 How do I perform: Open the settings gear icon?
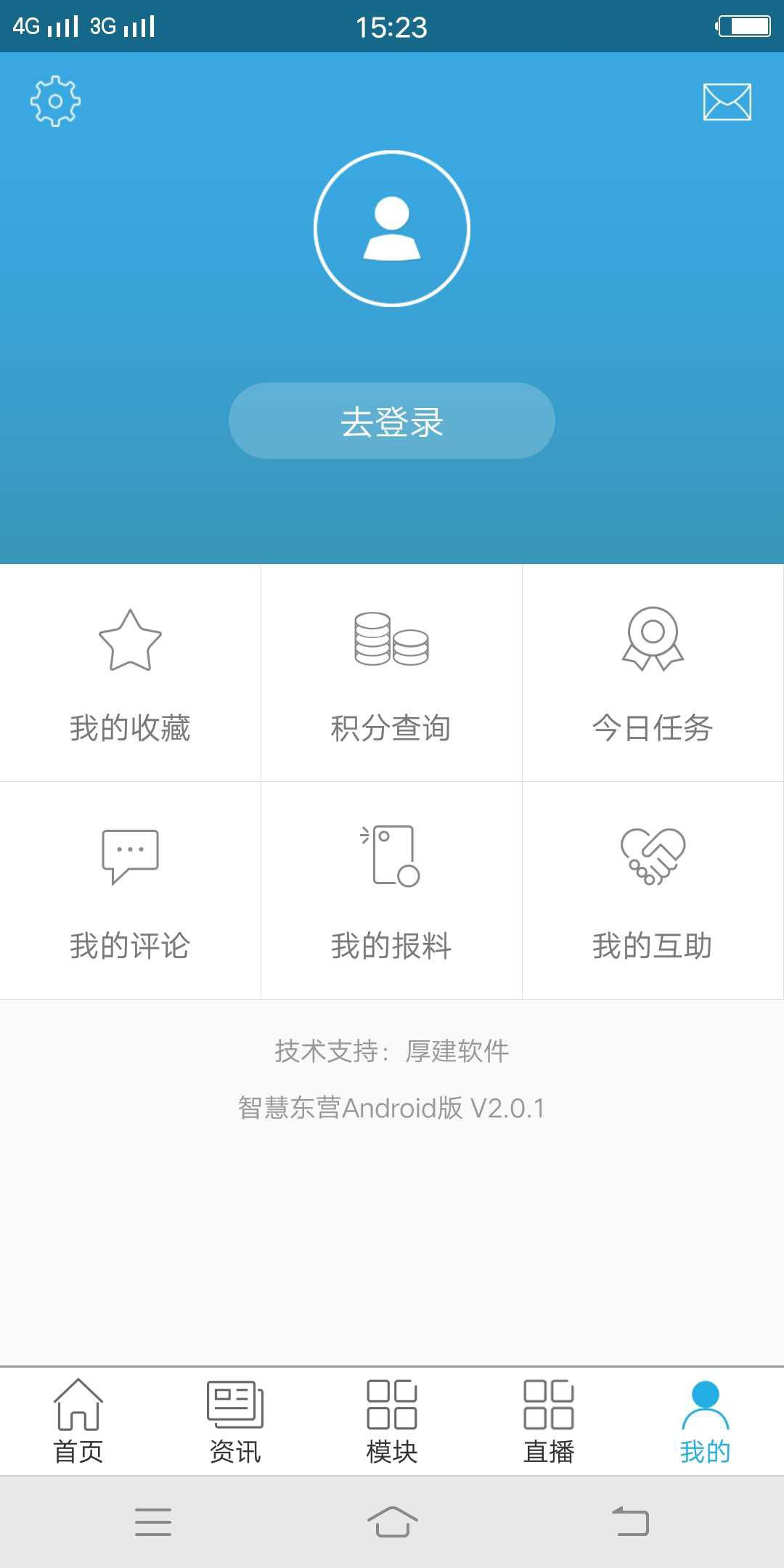55,101
